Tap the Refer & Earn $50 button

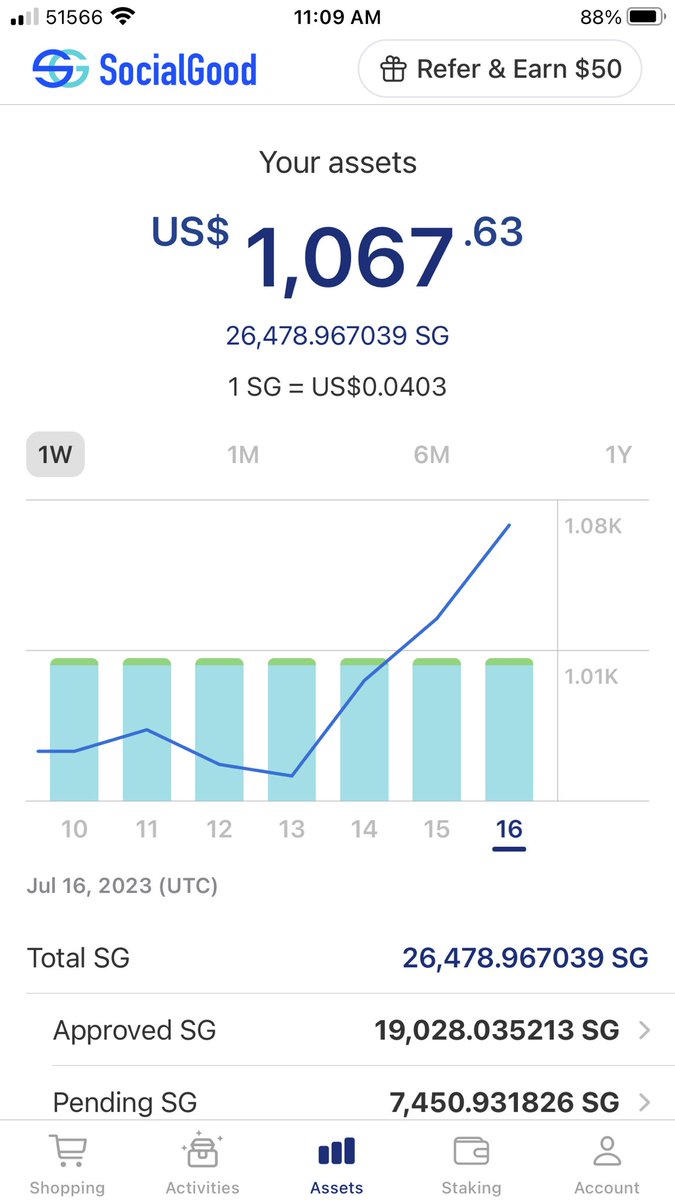point(499,69)
